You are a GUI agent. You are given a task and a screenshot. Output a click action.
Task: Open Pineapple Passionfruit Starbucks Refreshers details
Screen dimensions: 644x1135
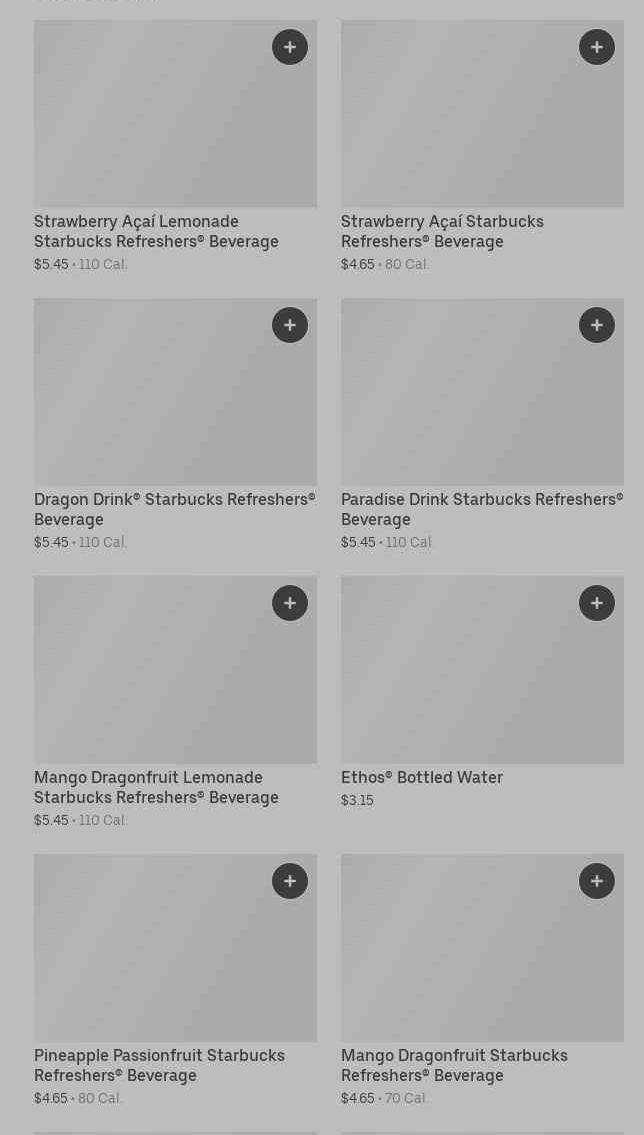pyautogui.click(x=159, y=1065)
